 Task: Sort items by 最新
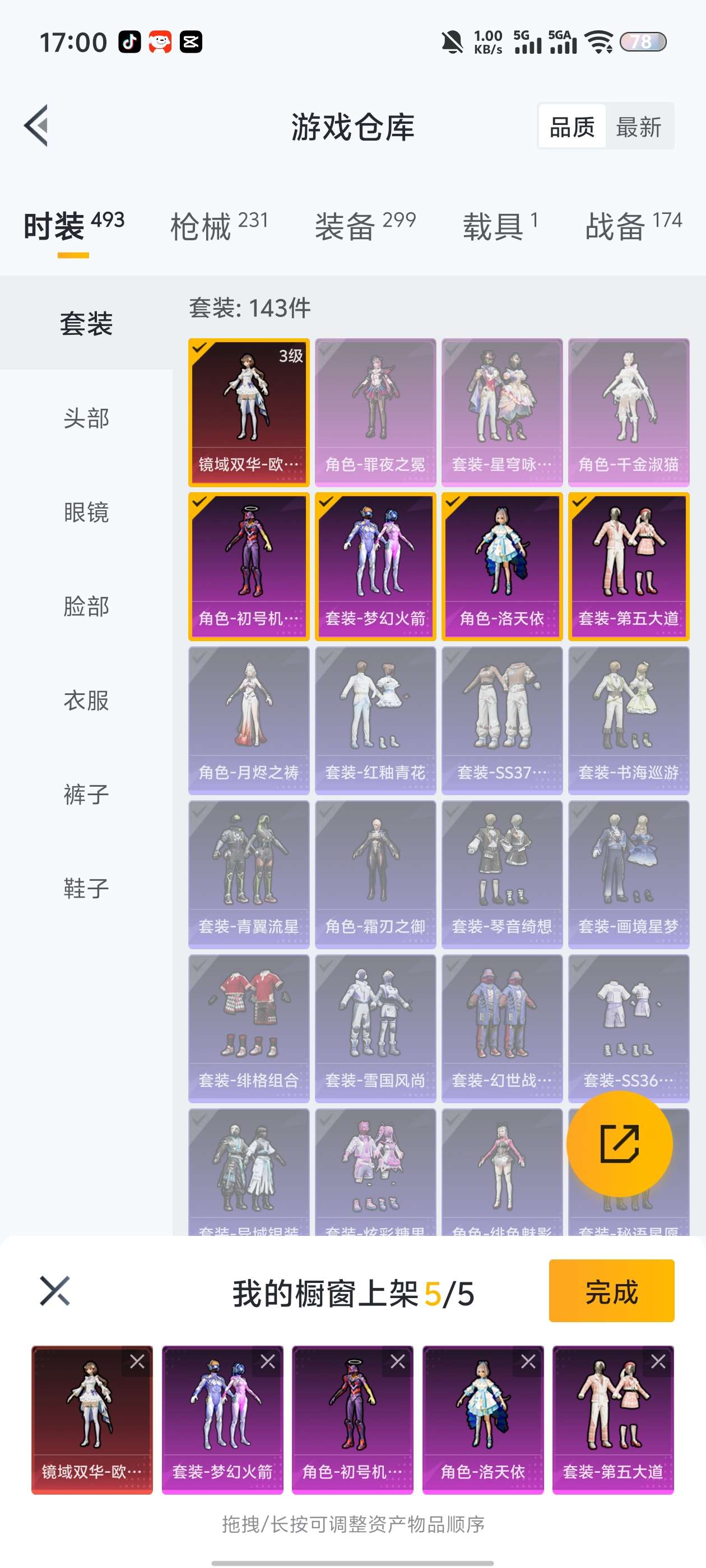(638, 127)
